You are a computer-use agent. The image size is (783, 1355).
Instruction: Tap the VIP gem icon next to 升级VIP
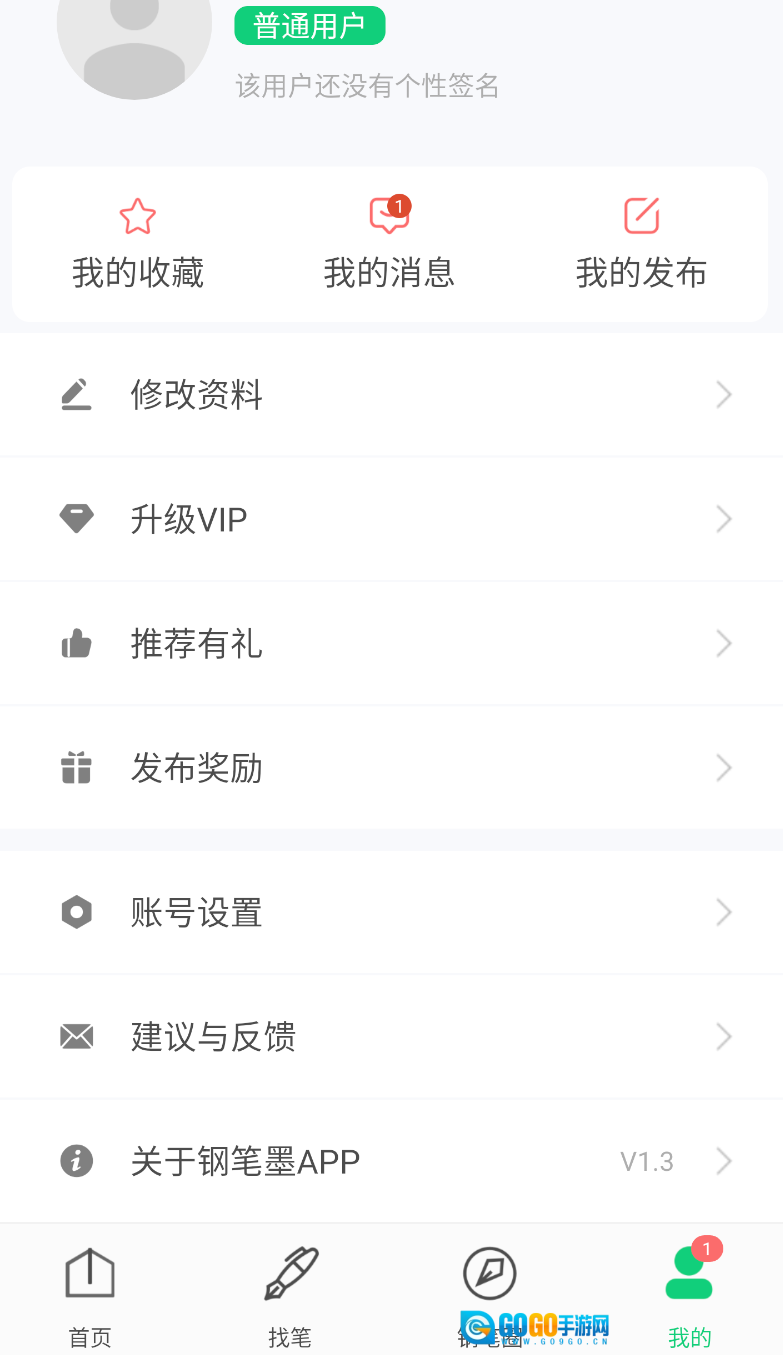tap(76, 518)
